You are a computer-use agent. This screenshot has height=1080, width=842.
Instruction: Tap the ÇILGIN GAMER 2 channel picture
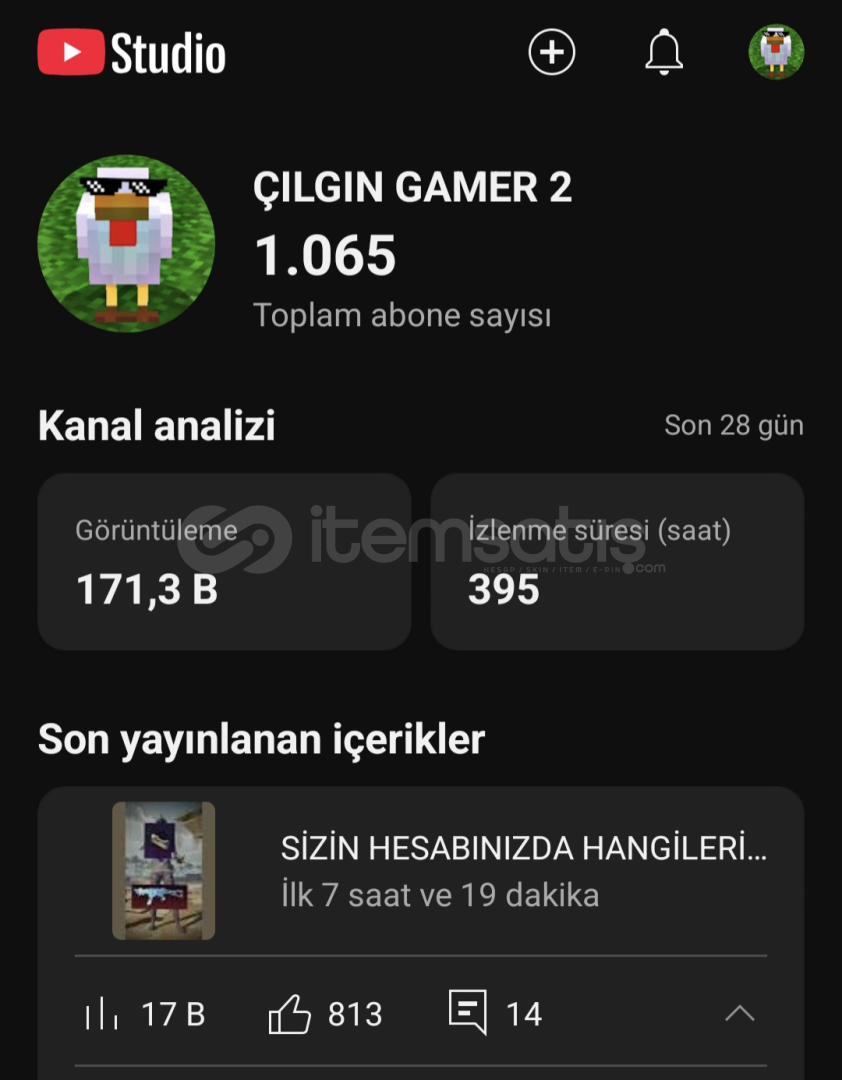(x=126, y=243)
